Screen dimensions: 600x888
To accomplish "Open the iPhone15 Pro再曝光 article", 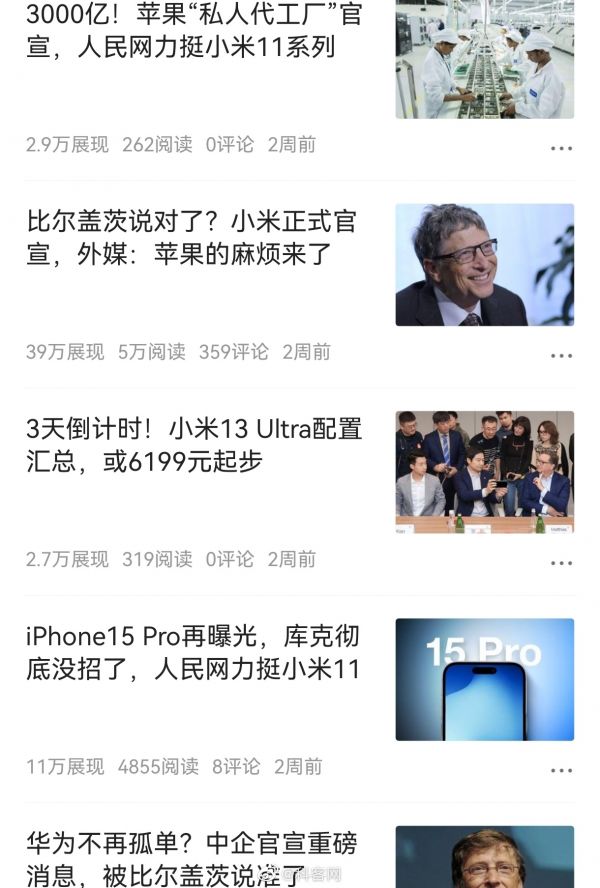I will click(x=193, y=653).
